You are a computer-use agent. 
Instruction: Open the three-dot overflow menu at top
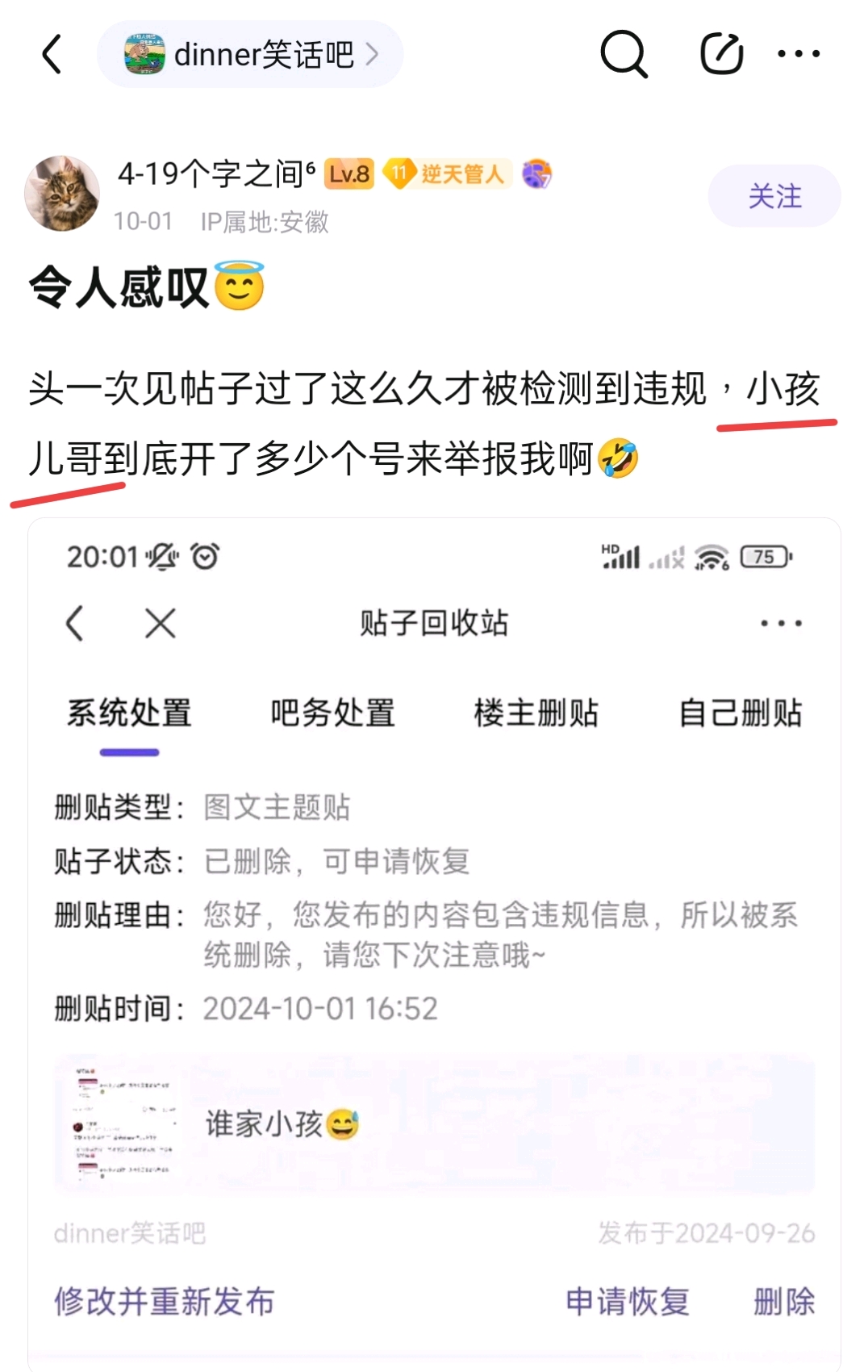[798, 54]
